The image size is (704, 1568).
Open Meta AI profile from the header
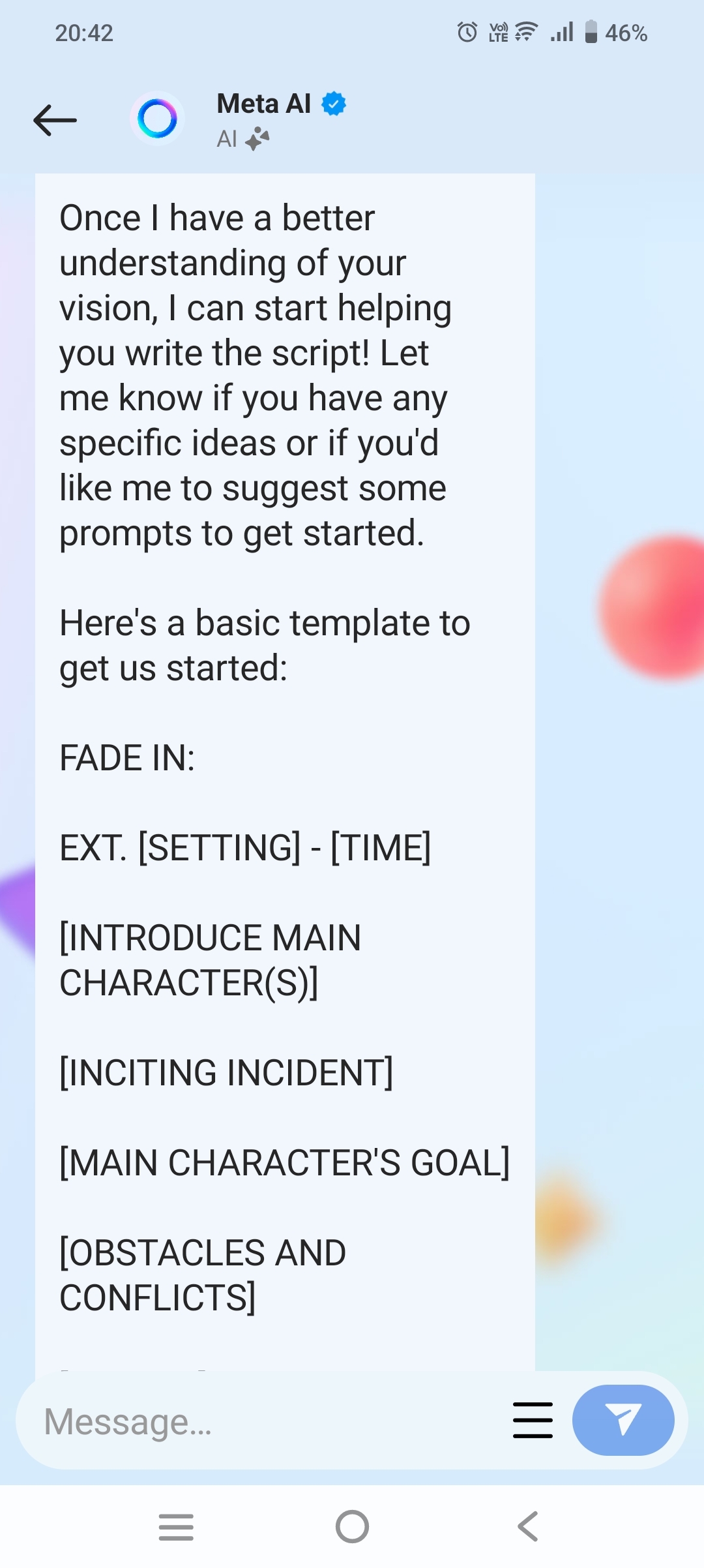[263, 104]
